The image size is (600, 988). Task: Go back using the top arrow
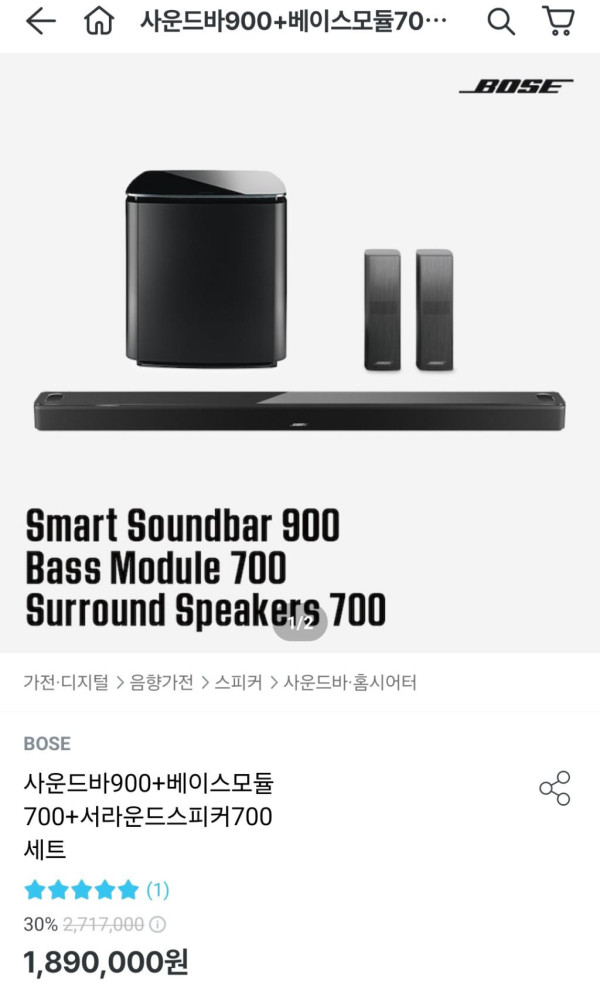tap(40, 21)
